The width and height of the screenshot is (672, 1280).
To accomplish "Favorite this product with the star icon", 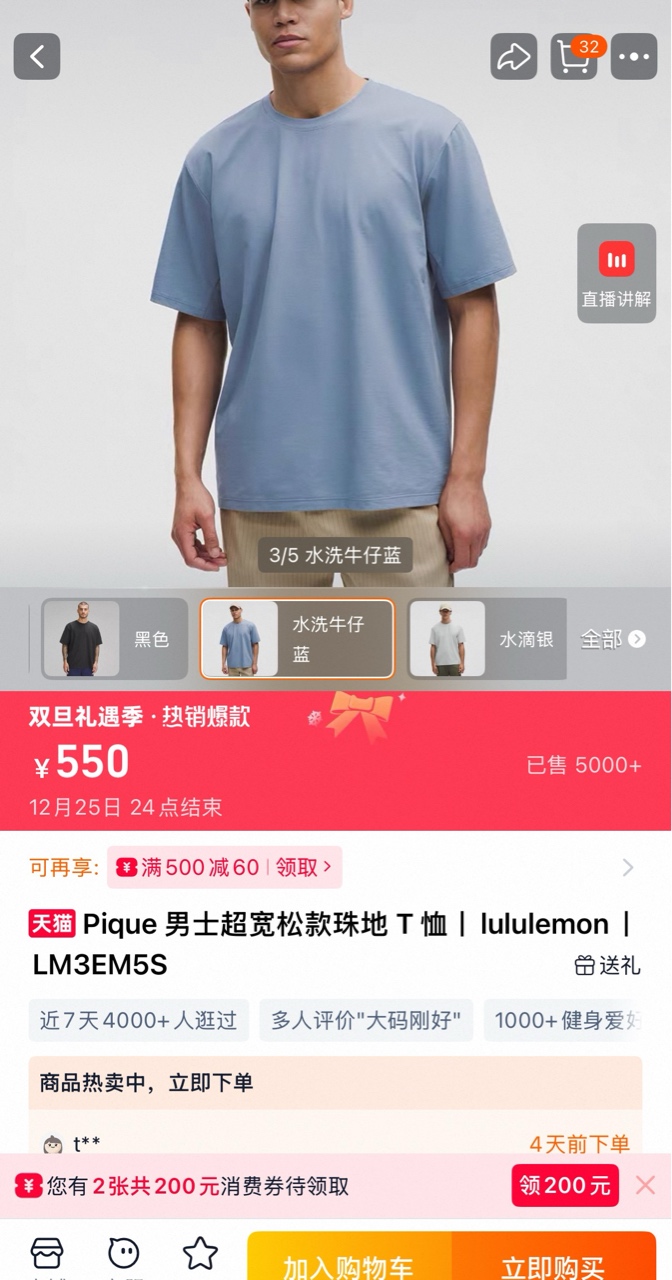I will pyautogui.click(x=200, y=1254).
